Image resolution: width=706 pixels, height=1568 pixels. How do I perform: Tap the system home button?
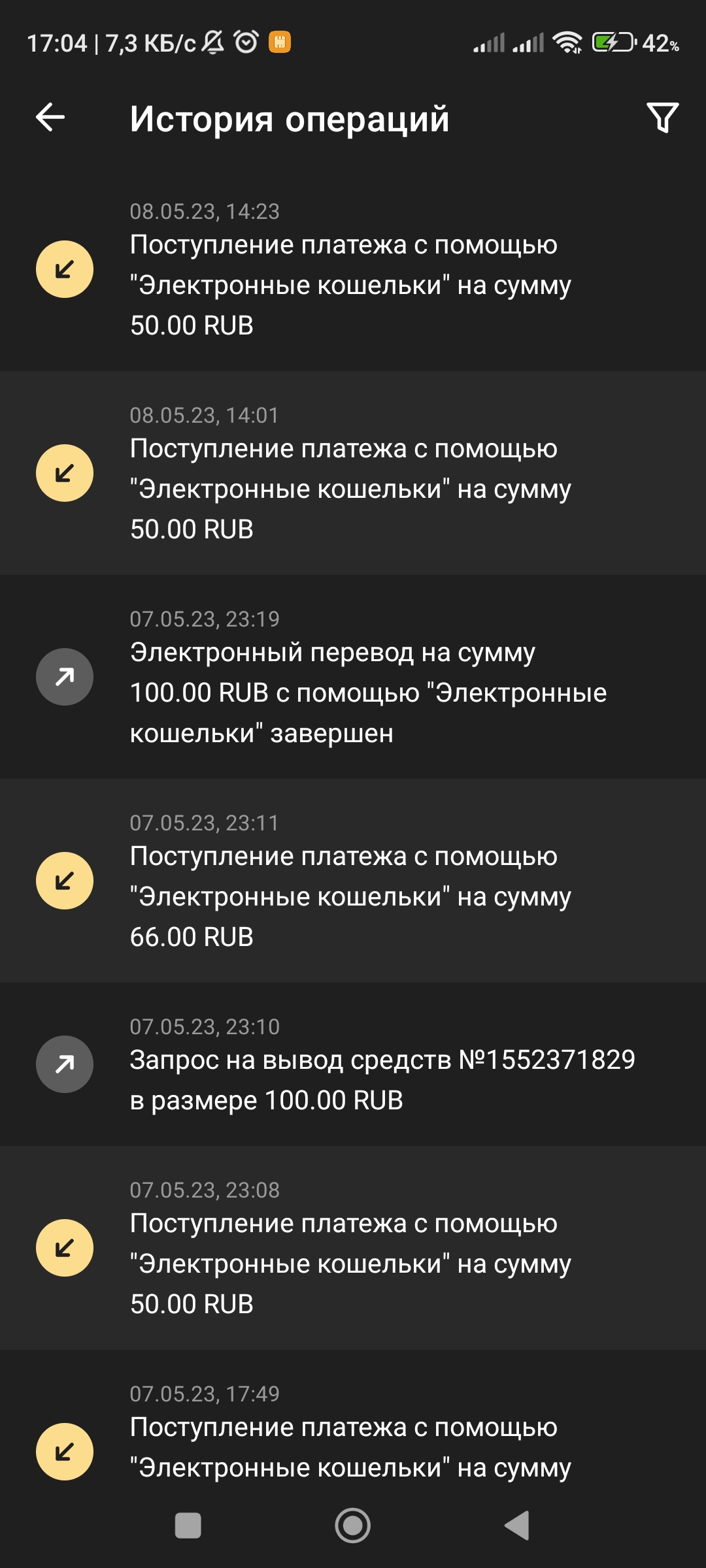(353, 1526)
